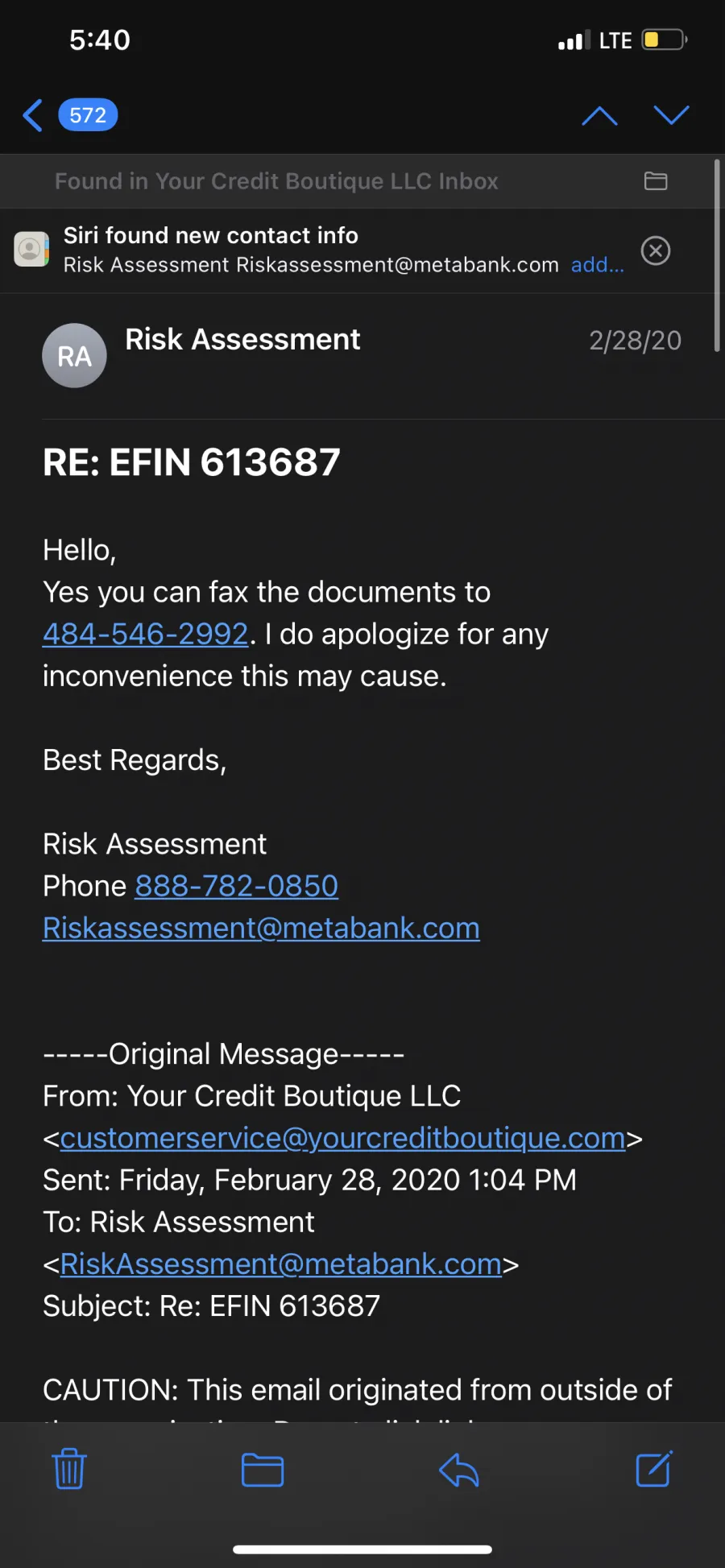
Task: Jump to next message with down arrow
Action: 671,115
